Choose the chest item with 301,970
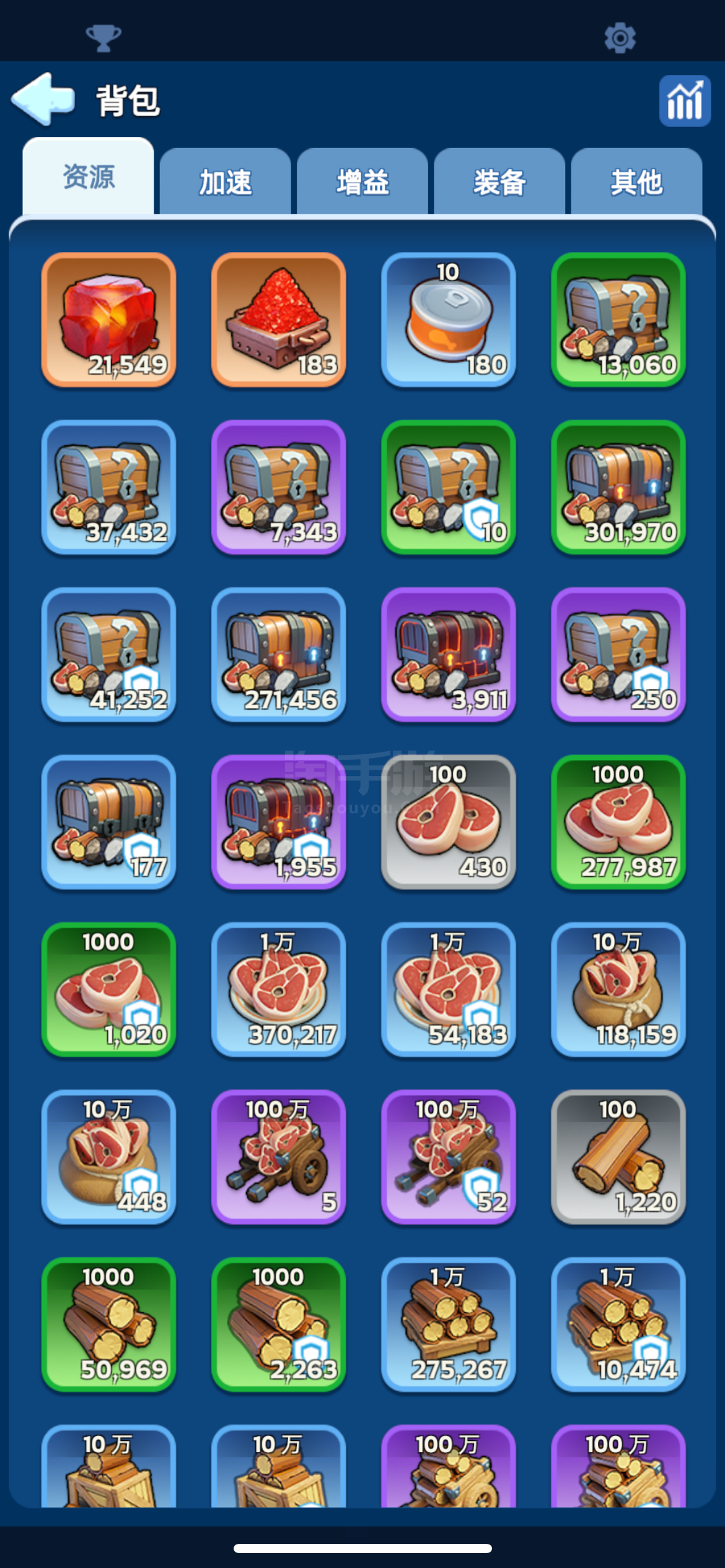This screenshot has height=1568, width=725. (x=618, y=487)
